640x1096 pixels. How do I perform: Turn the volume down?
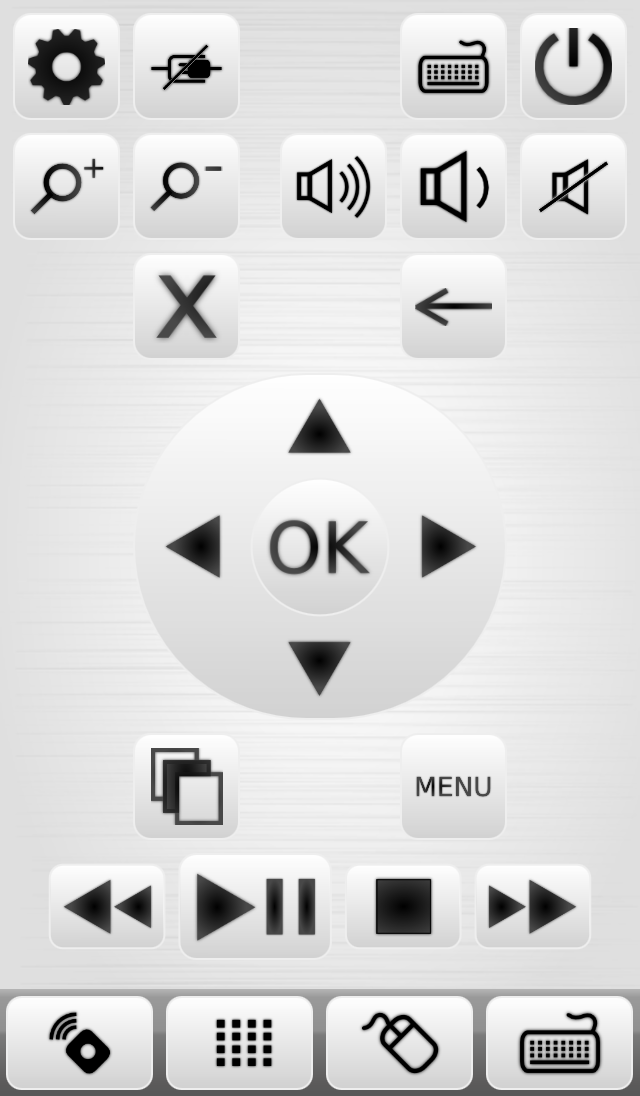click(453, 186)
